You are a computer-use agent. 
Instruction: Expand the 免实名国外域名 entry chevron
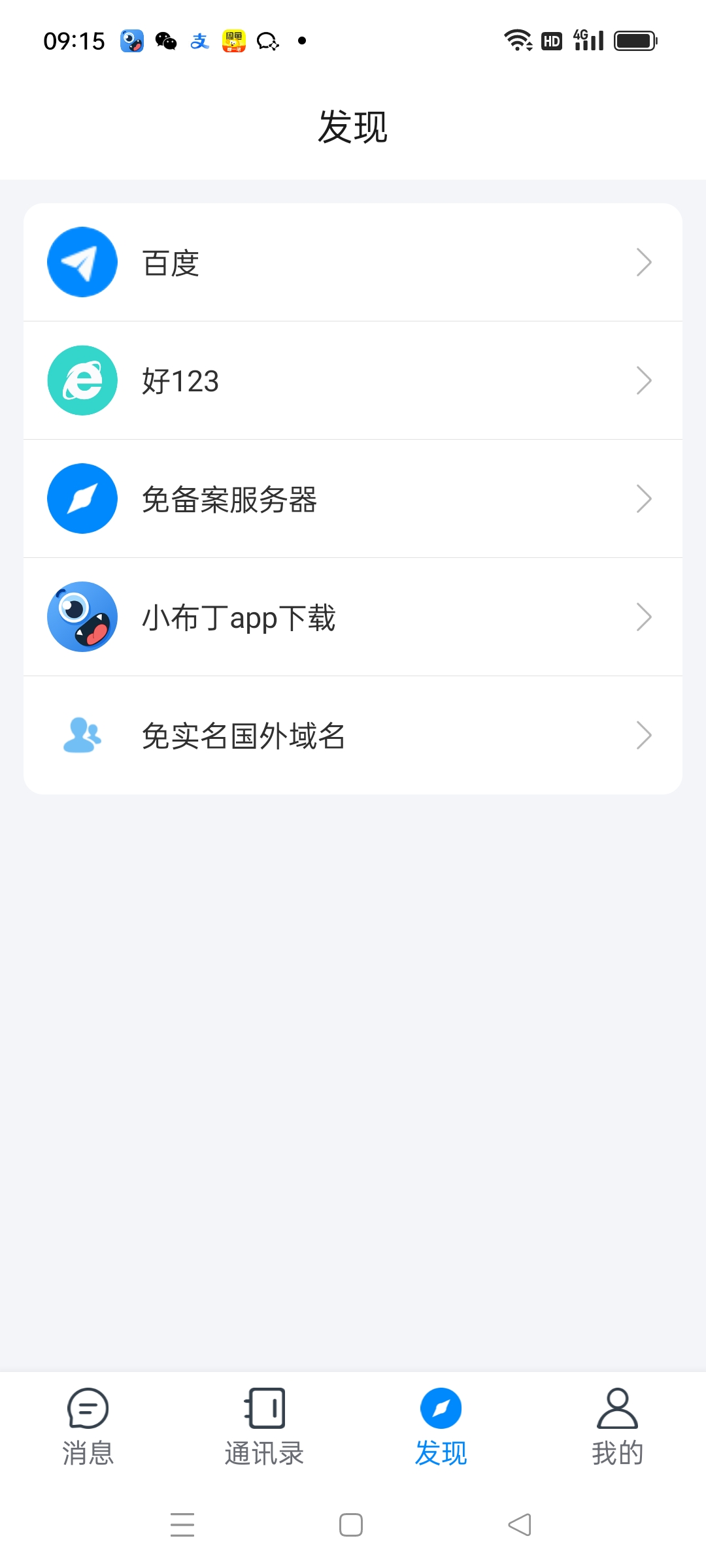coord(644,736)
